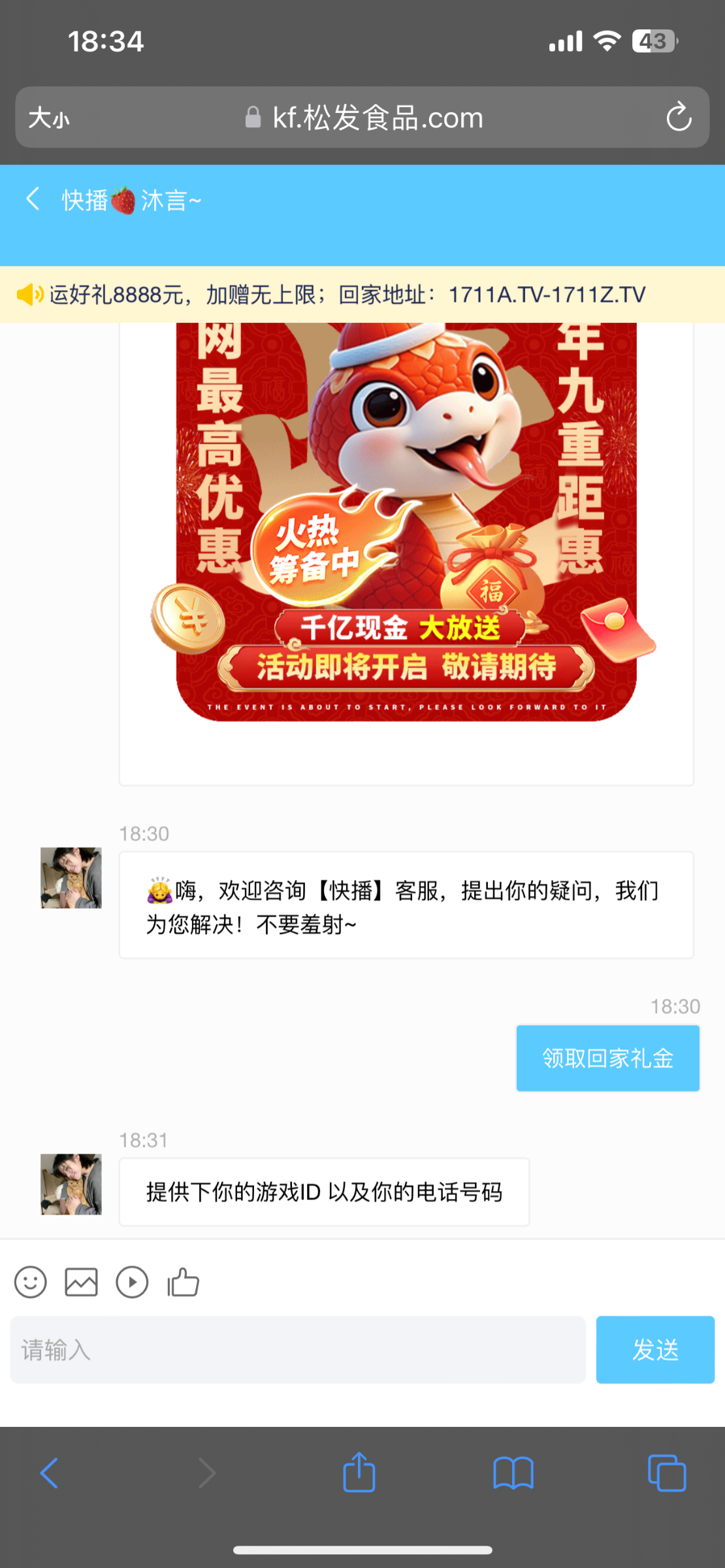Open the emoji picker
The height and width of the screenshot is (1568, 725).
tap(31, 1282)
